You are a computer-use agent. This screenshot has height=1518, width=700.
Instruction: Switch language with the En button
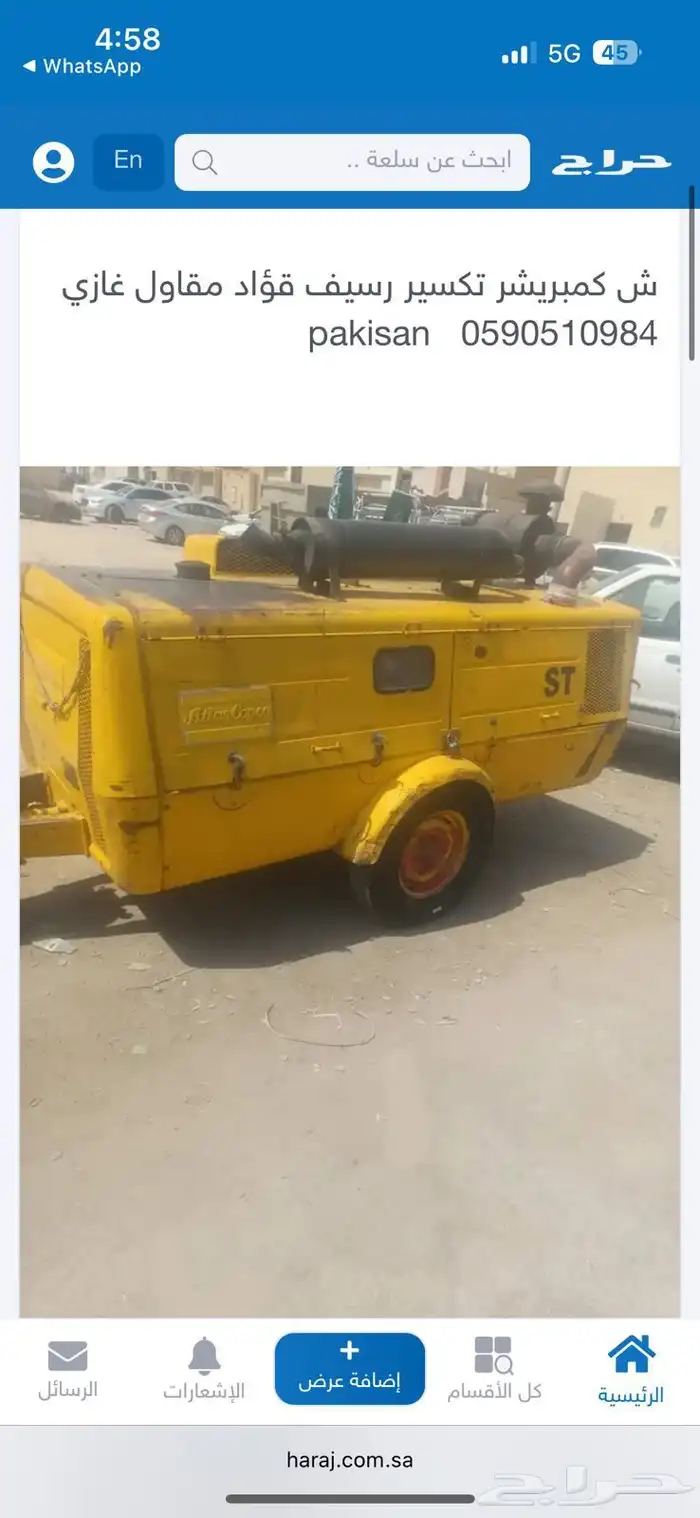[x=128, y=162]
